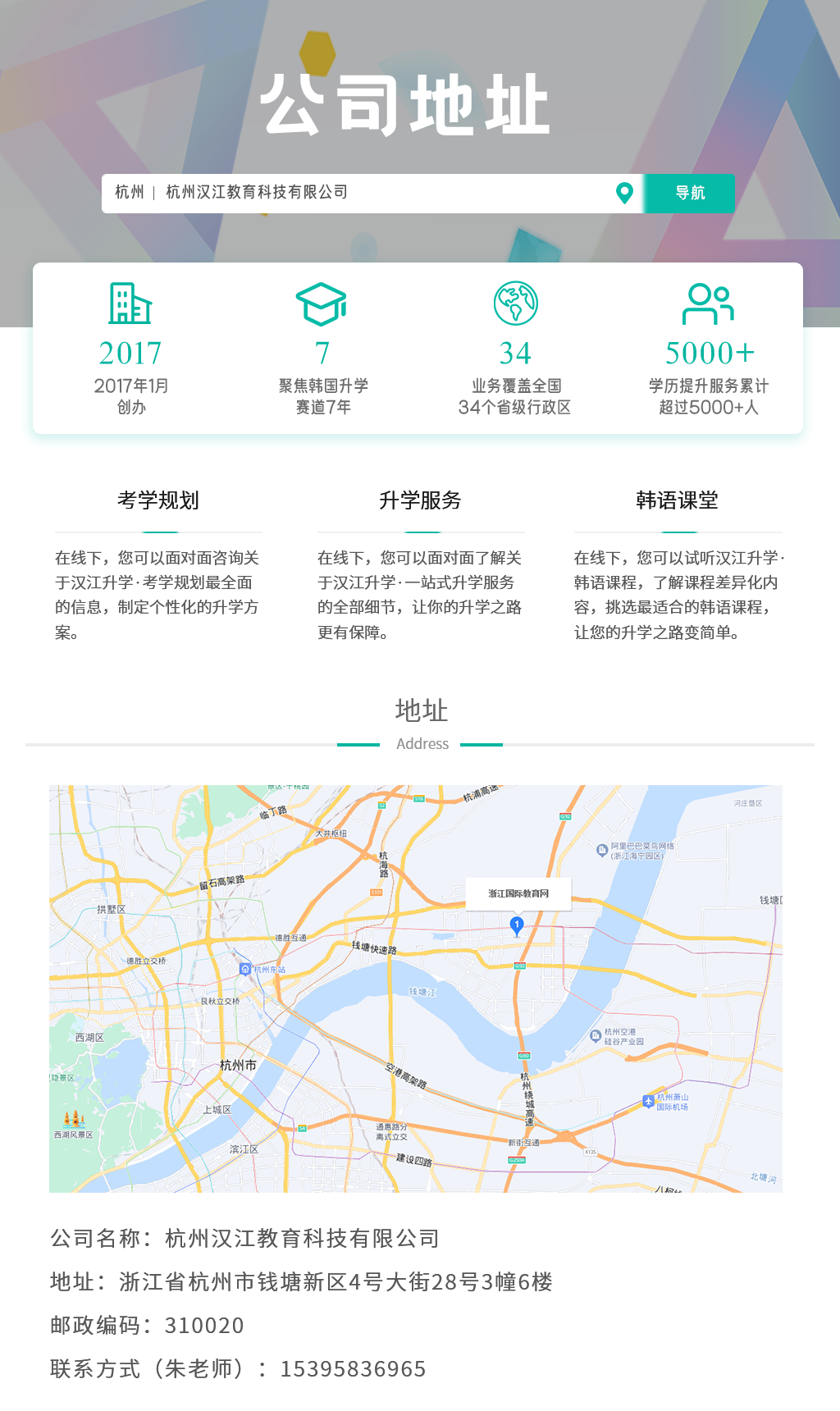Open the address map
The height and width of the screenshot is (1411, 840).
pos(415,988)
